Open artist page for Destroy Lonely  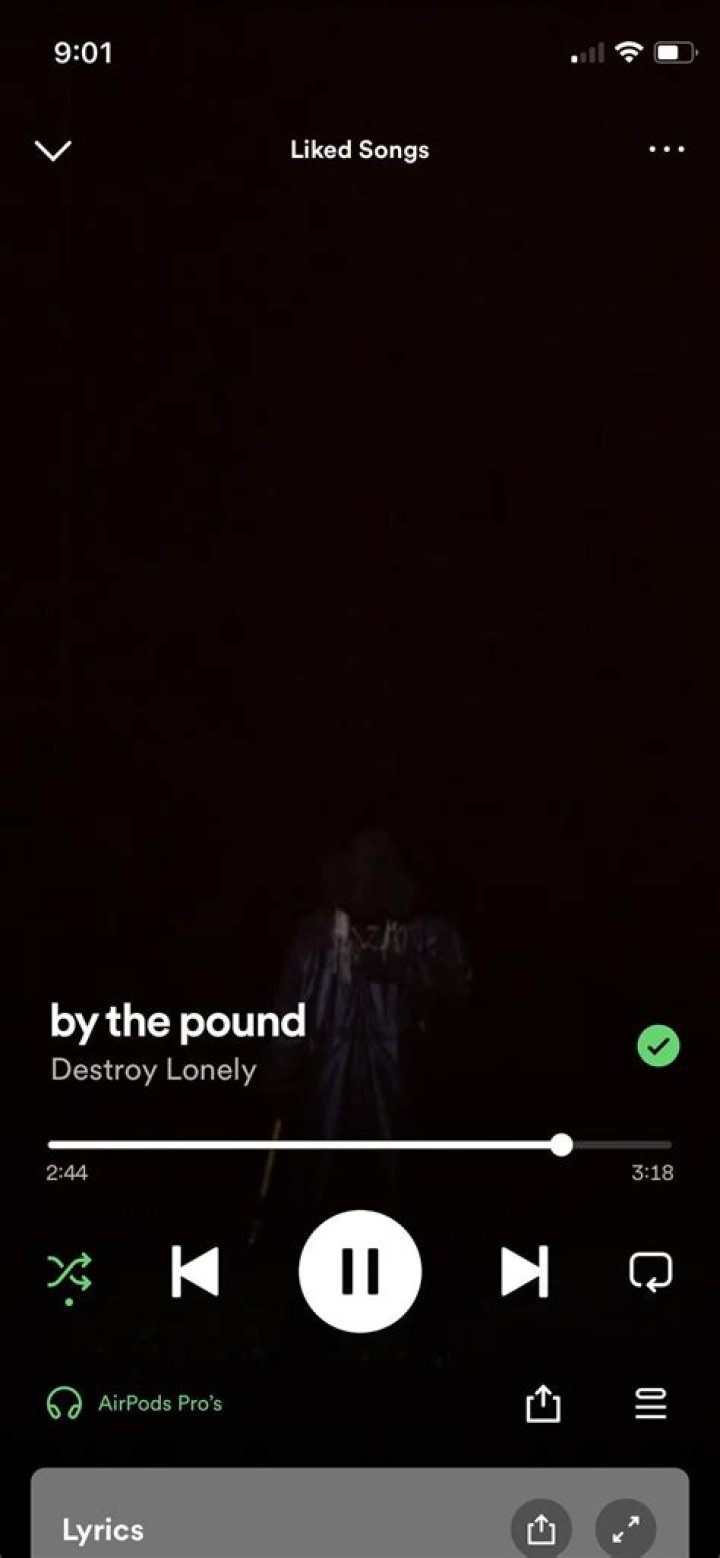coord(153,1070)
